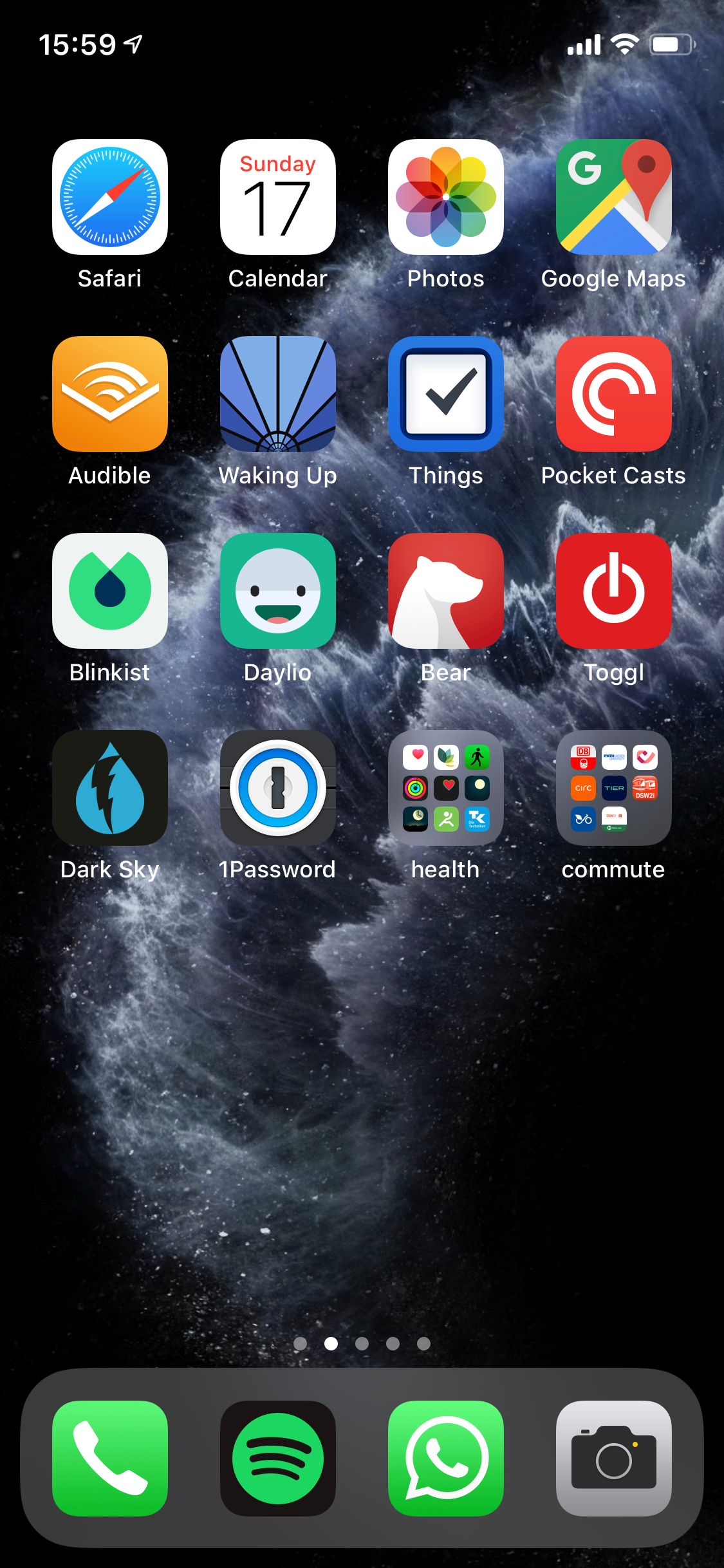
Task: Launch Pocket Casts
Action: [x=614, y=394]
